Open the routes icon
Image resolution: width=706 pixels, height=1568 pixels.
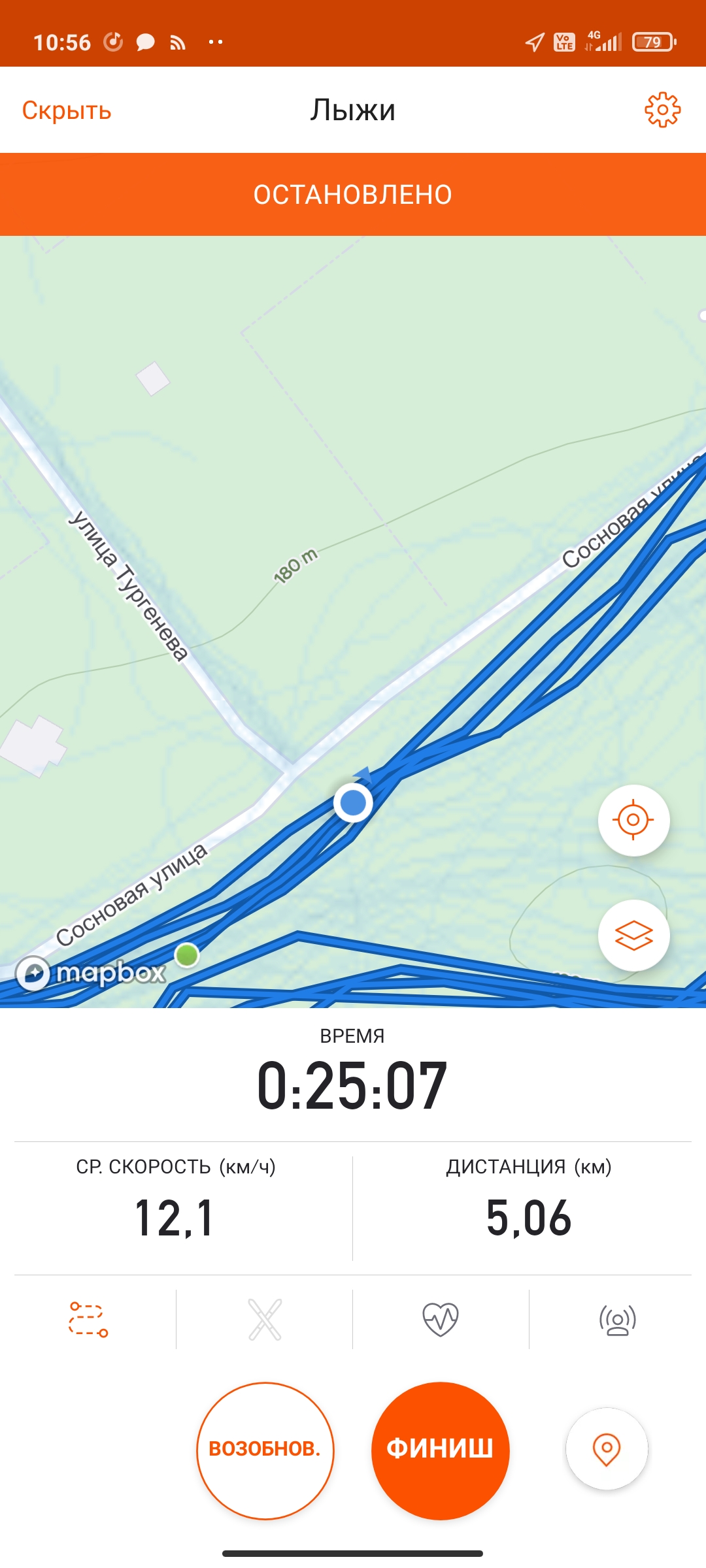pyautogui.click(x=88, y=1319)
